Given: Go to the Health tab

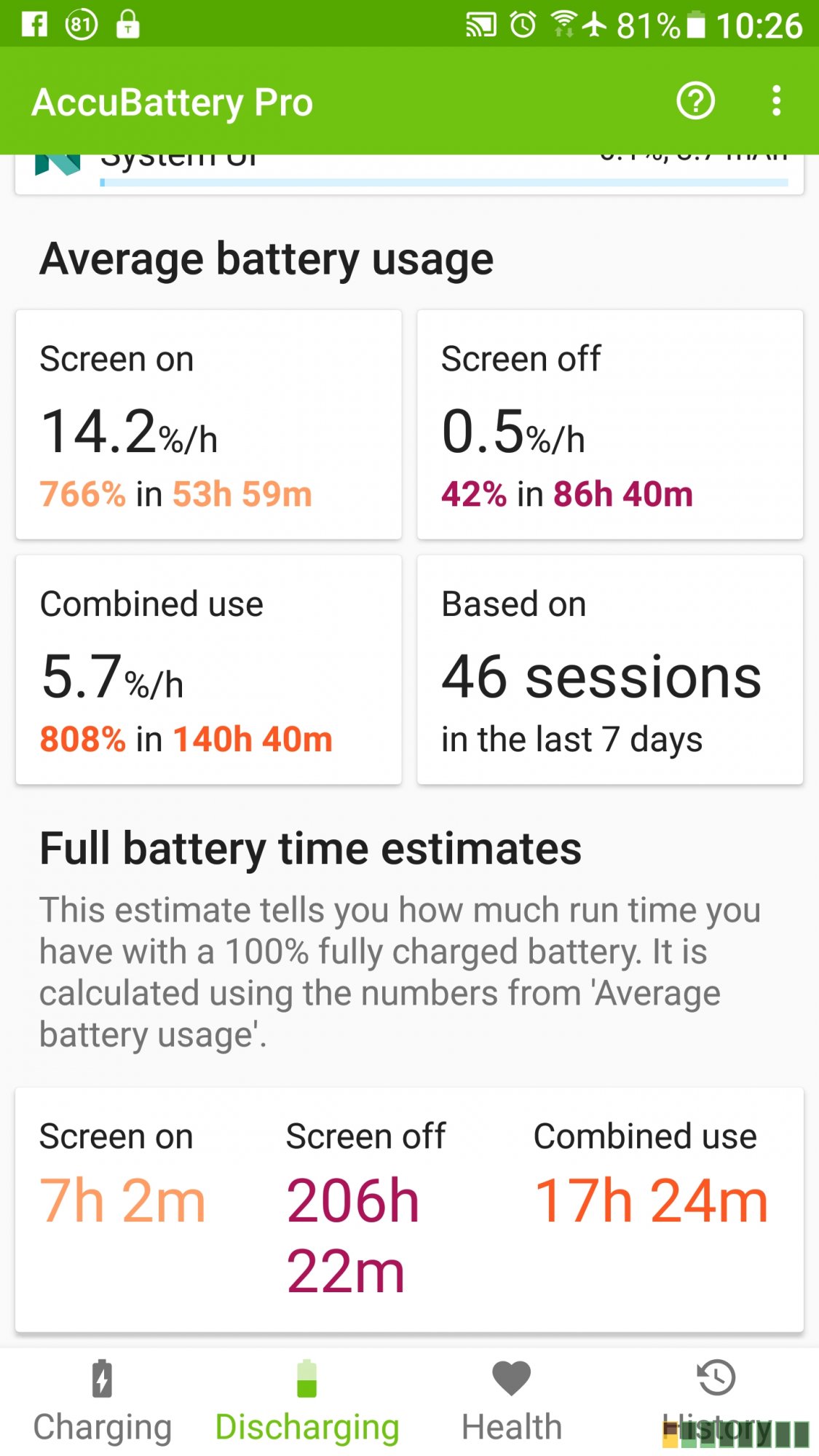Looking at the screenshot, I should pos(512,1401).
